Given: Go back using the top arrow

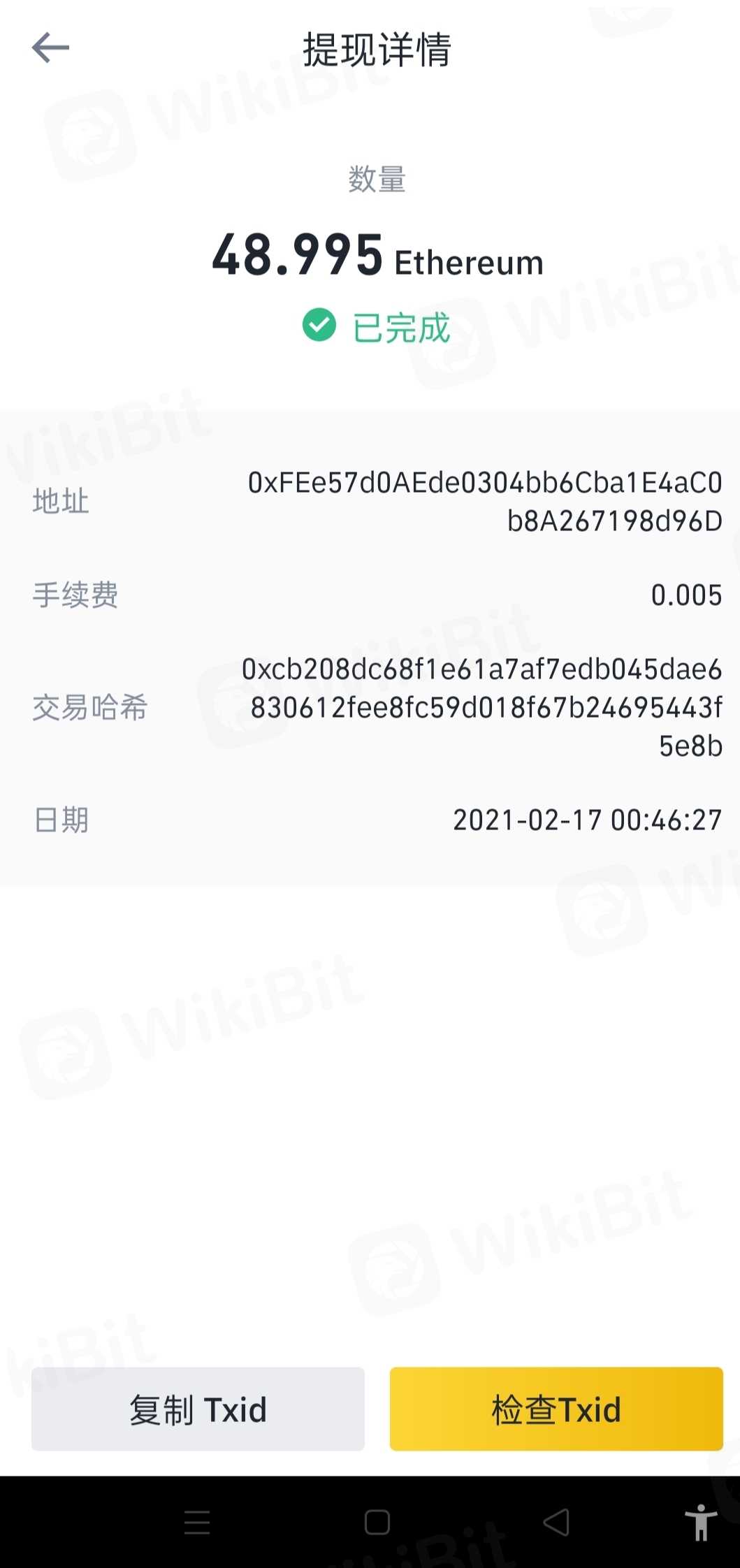Looking at the screenshot, I should pos(50,48).
